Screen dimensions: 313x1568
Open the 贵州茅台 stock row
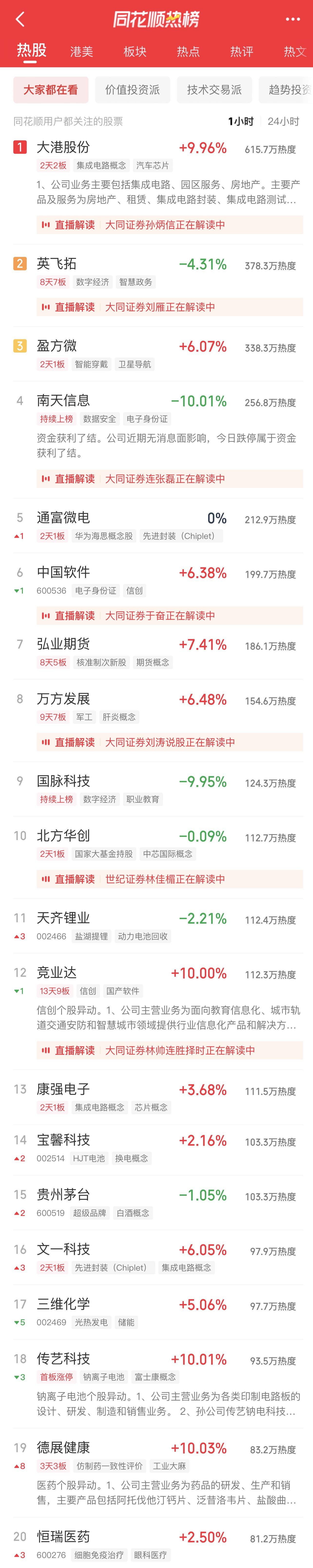(63, 1194)
